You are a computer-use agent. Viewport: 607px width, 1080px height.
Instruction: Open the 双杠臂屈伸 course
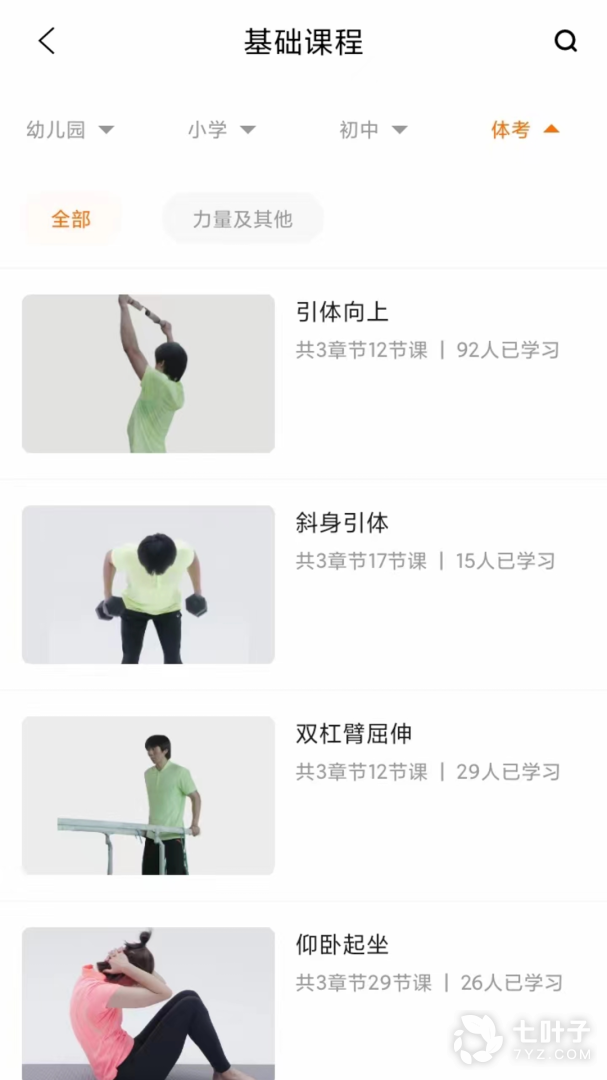[303, 795]
